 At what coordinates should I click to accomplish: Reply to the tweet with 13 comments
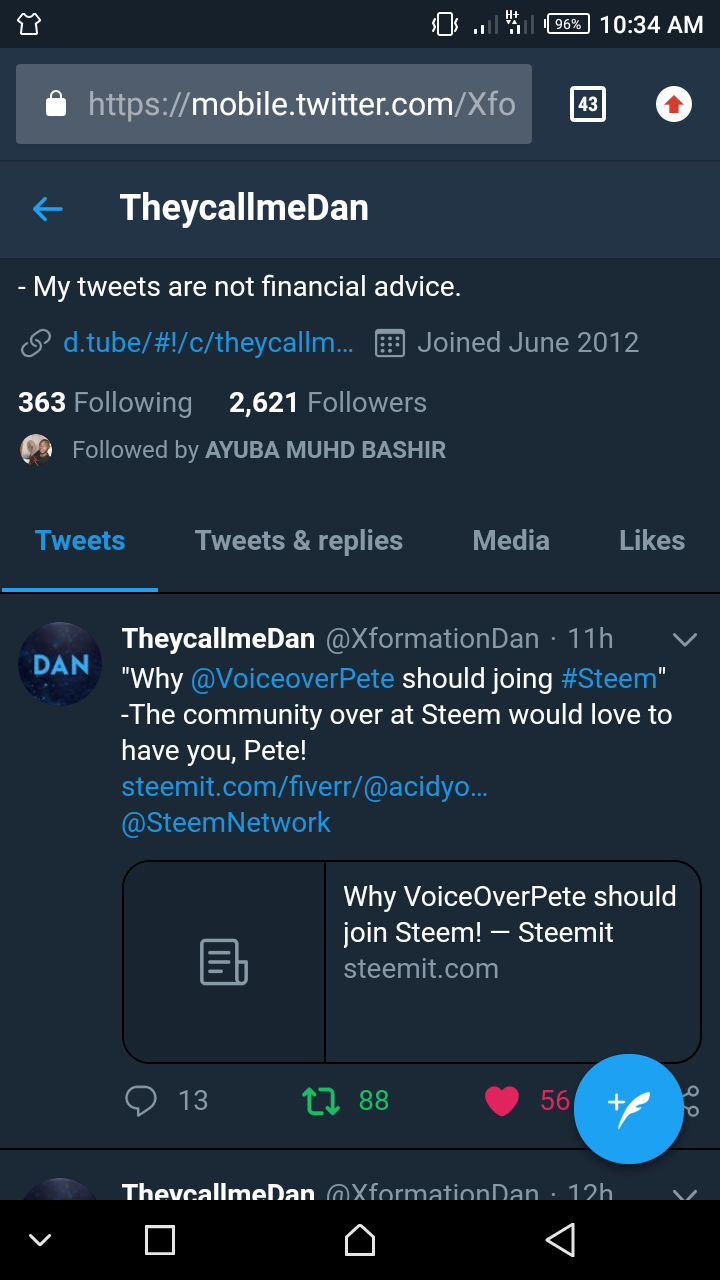coord(141,1101)
